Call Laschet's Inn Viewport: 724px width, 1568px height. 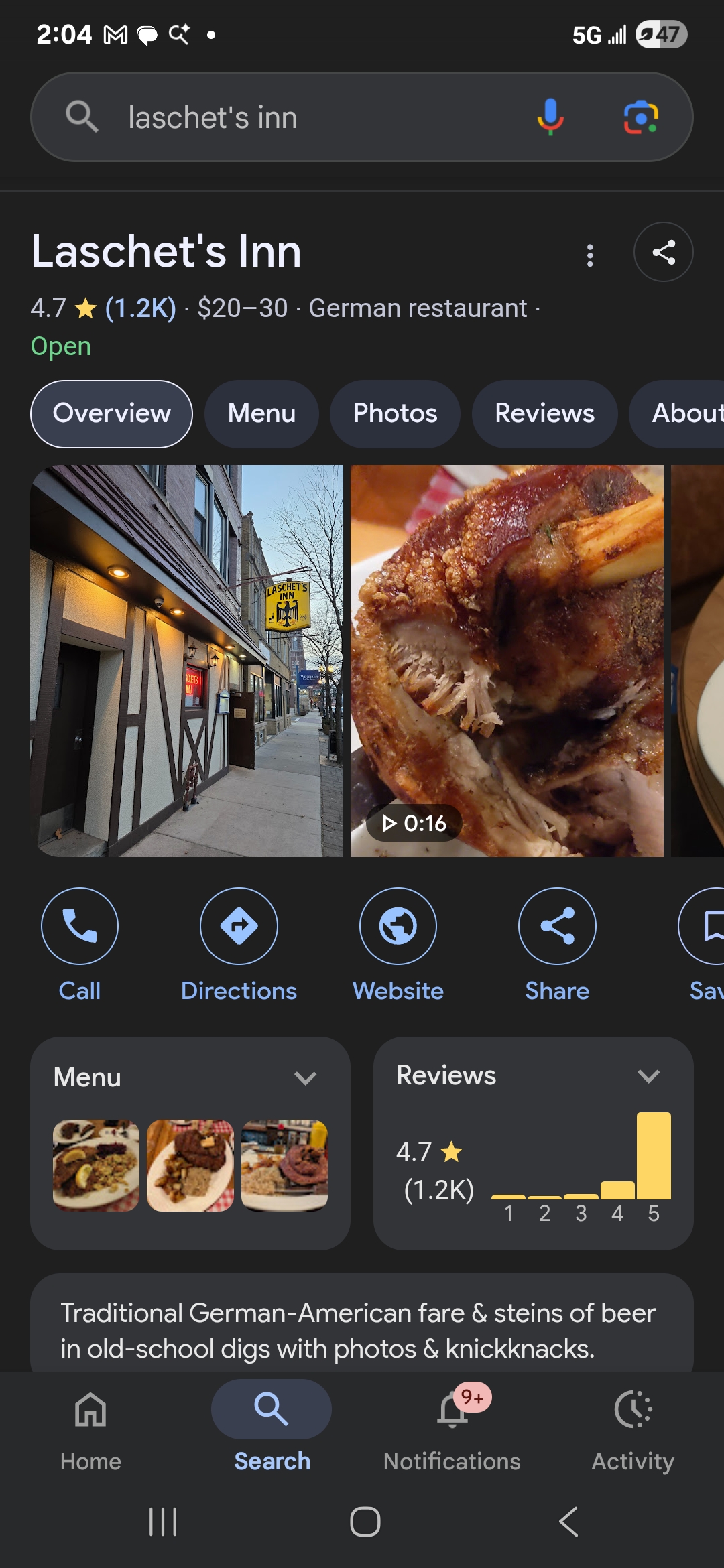point(80,945)
